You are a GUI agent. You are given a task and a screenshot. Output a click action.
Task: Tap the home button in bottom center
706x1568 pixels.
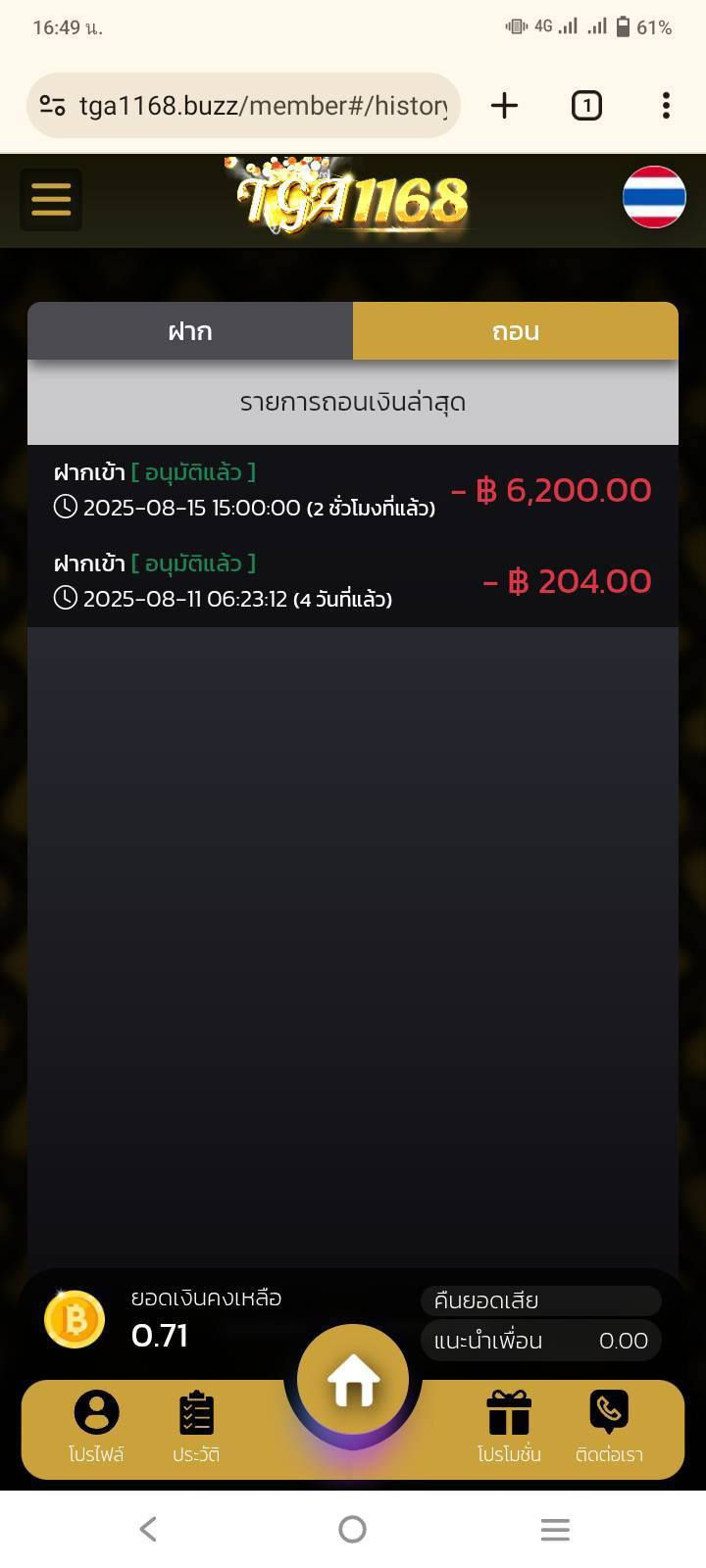click(353, 1377)
